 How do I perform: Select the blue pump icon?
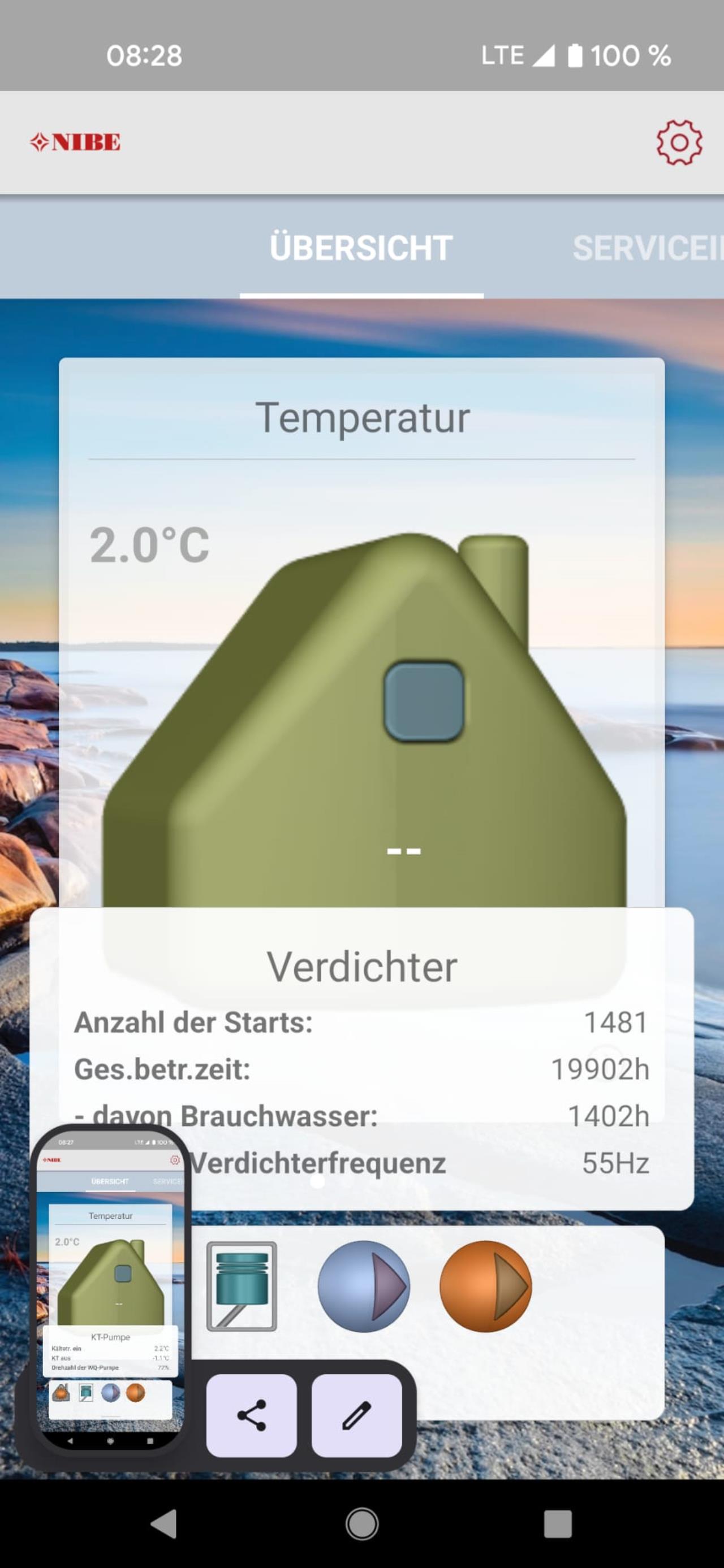(364, 1286)
